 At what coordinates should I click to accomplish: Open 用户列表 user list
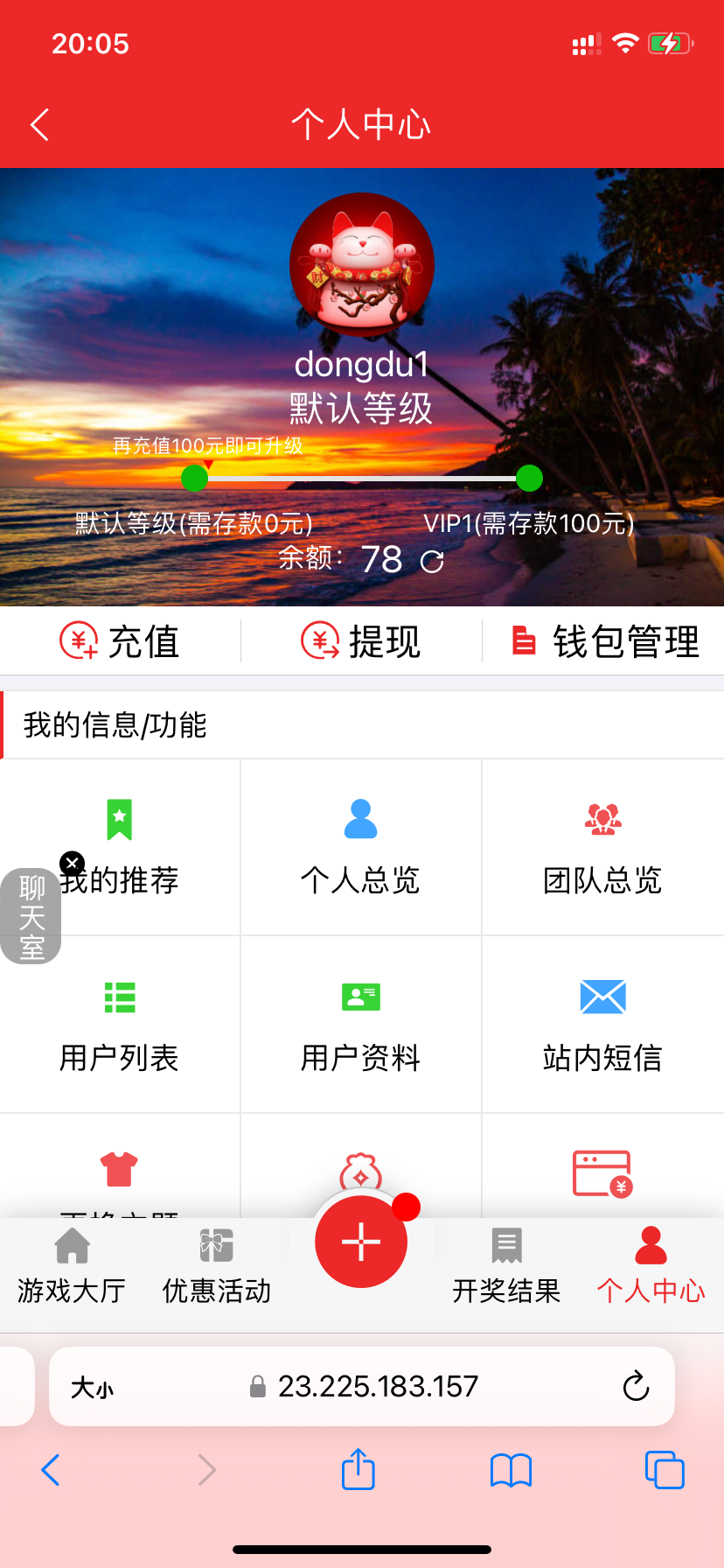120,1025
